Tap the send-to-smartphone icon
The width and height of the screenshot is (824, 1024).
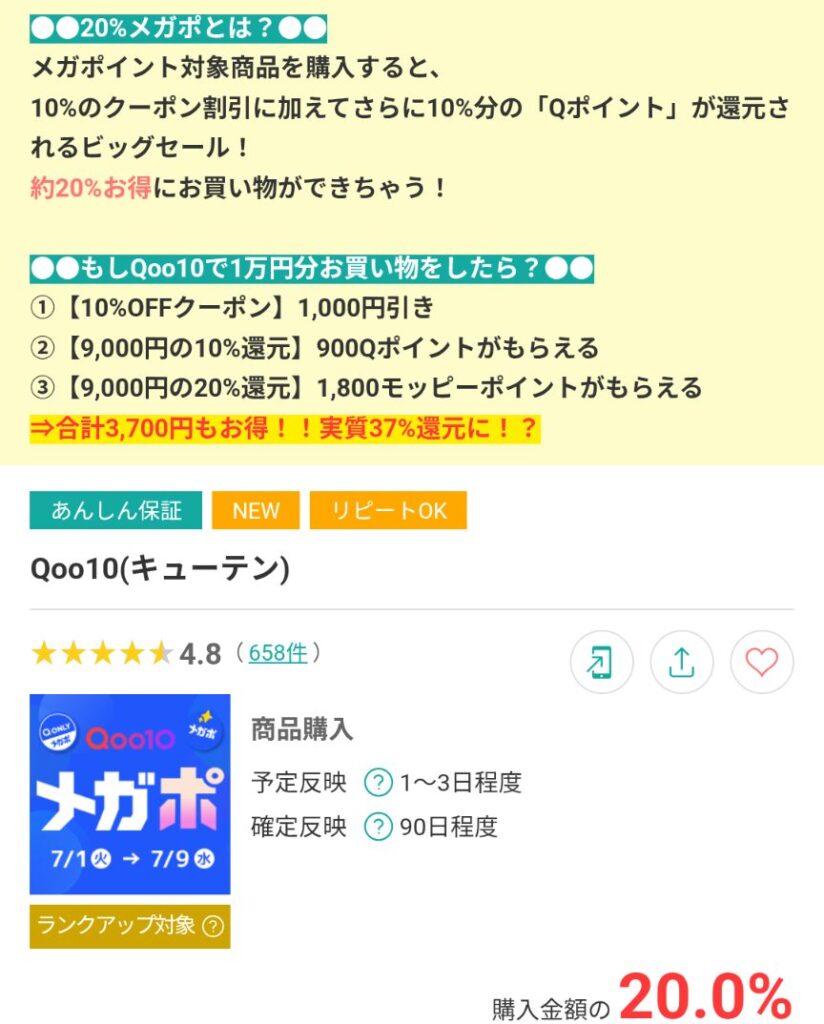click(x=601, y=662)
